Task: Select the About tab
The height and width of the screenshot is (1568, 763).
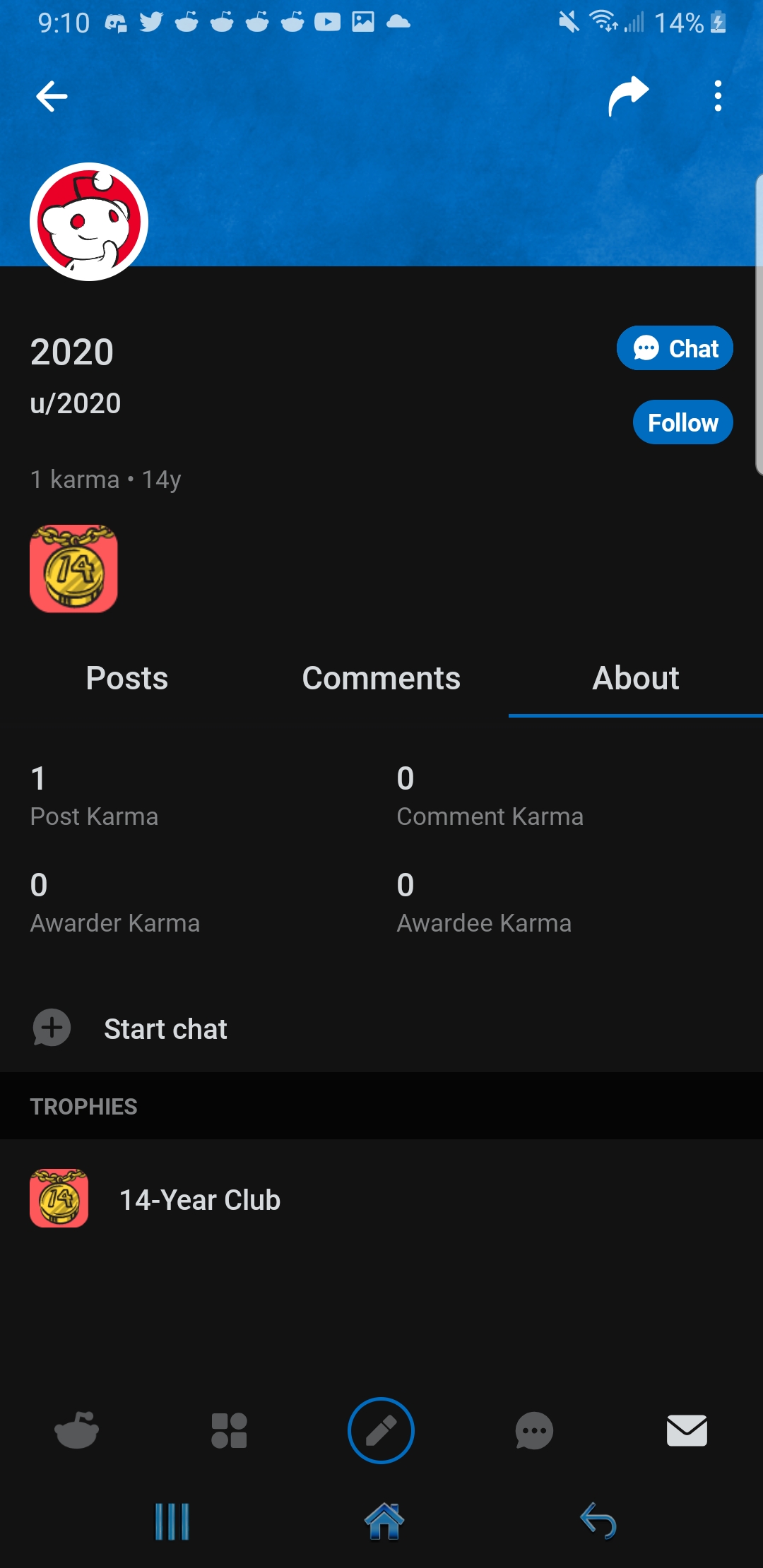Action: tap(635, 677)
